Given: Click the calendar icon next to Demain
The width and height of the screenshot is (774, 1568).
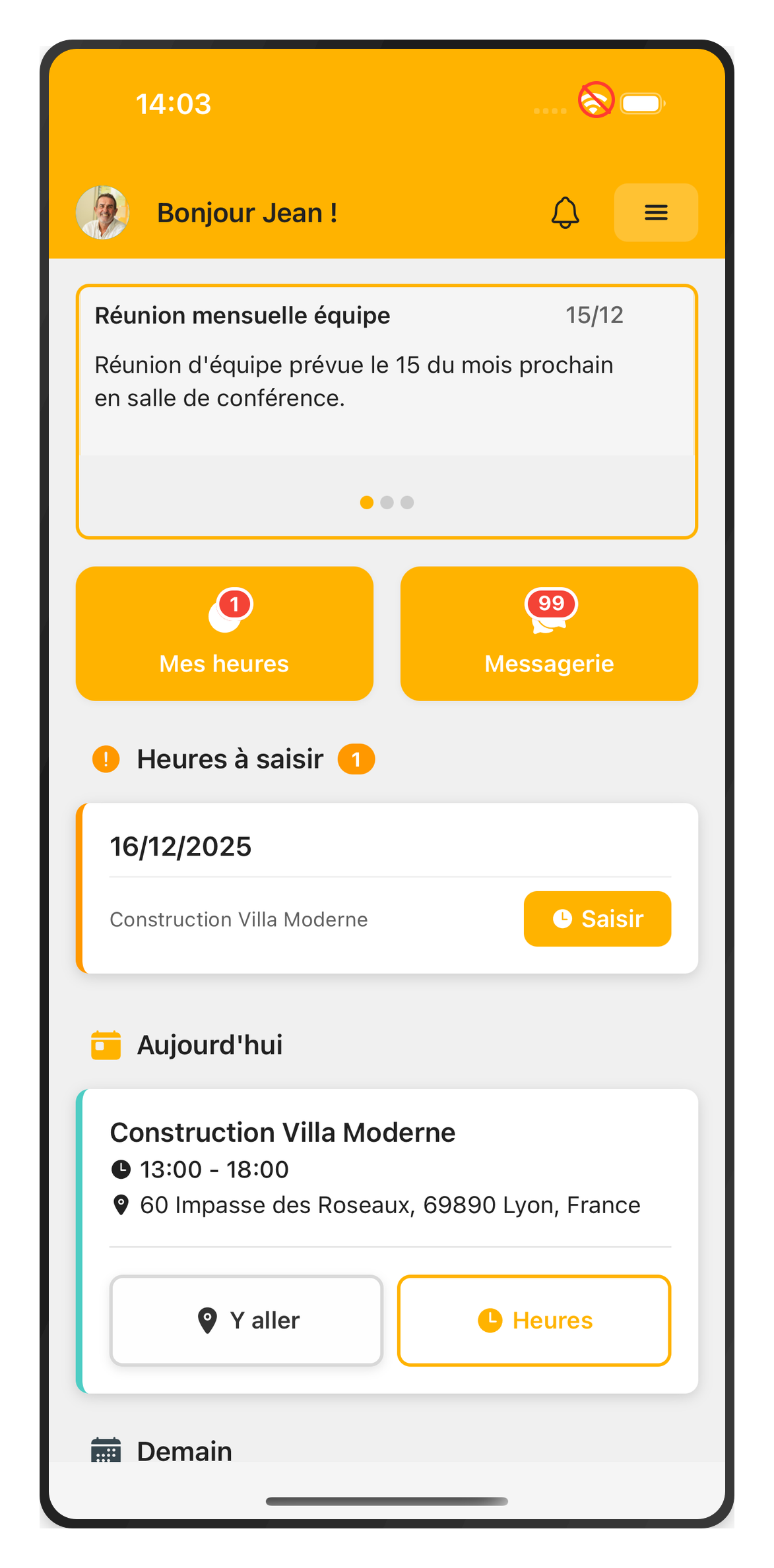Looking at the screenshot, I should coord(104,1450).
